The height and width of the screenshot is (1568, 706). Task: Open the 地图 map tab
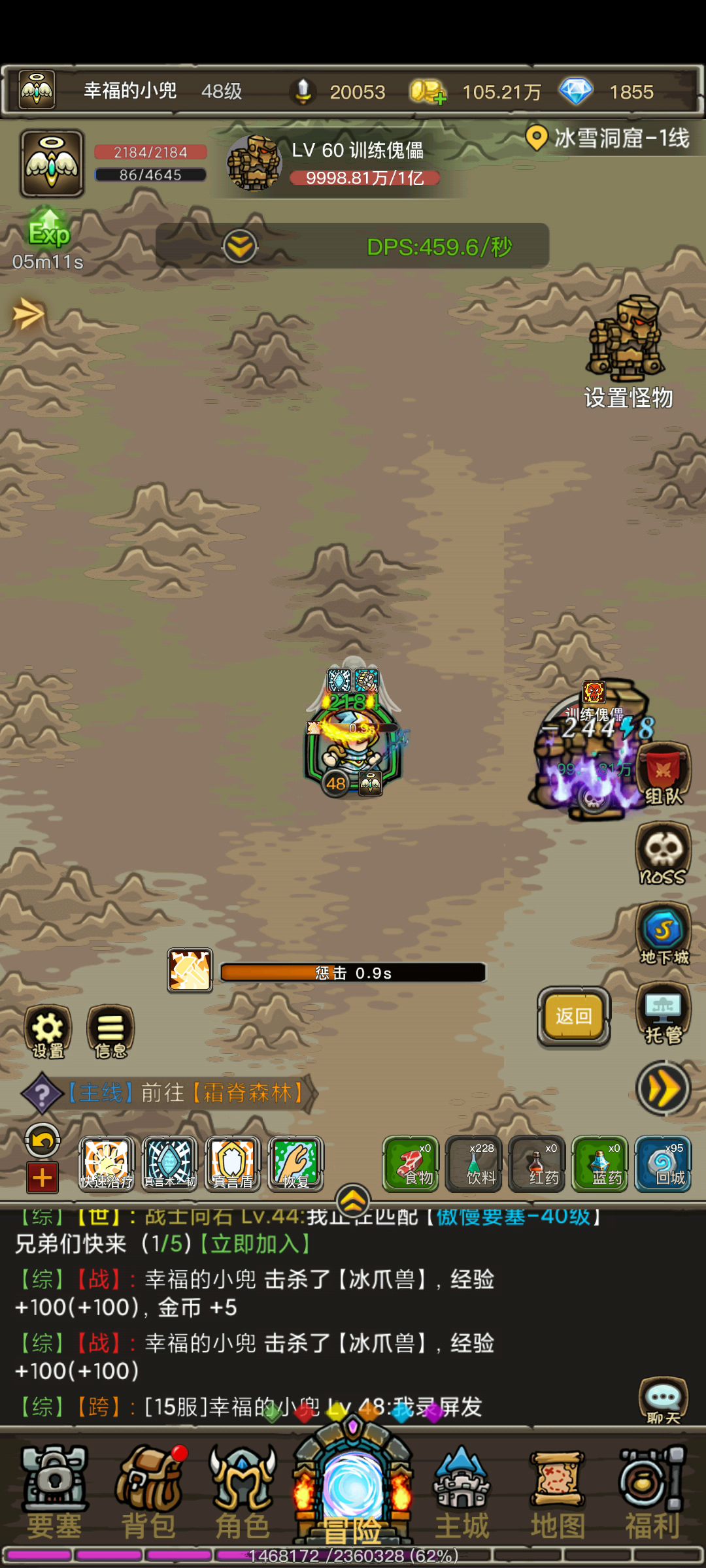click(558, 1491)
